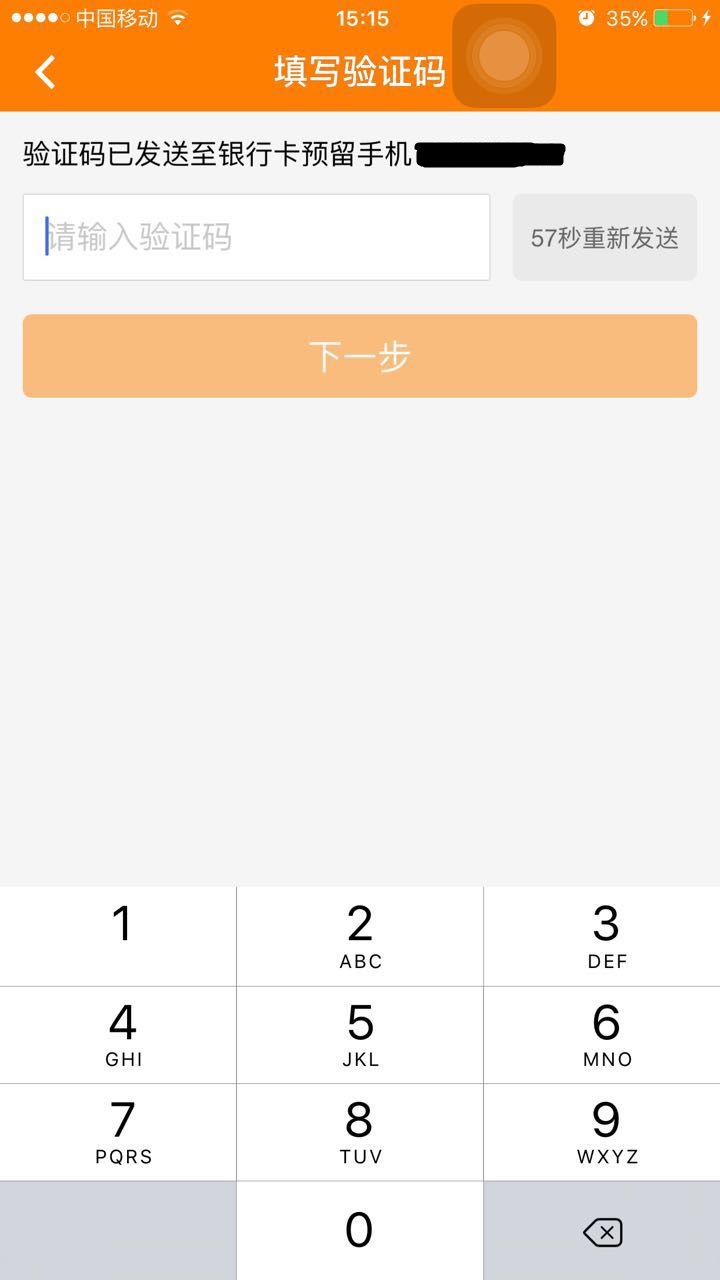Tap the 下一步 button

[x=360, y=356]
